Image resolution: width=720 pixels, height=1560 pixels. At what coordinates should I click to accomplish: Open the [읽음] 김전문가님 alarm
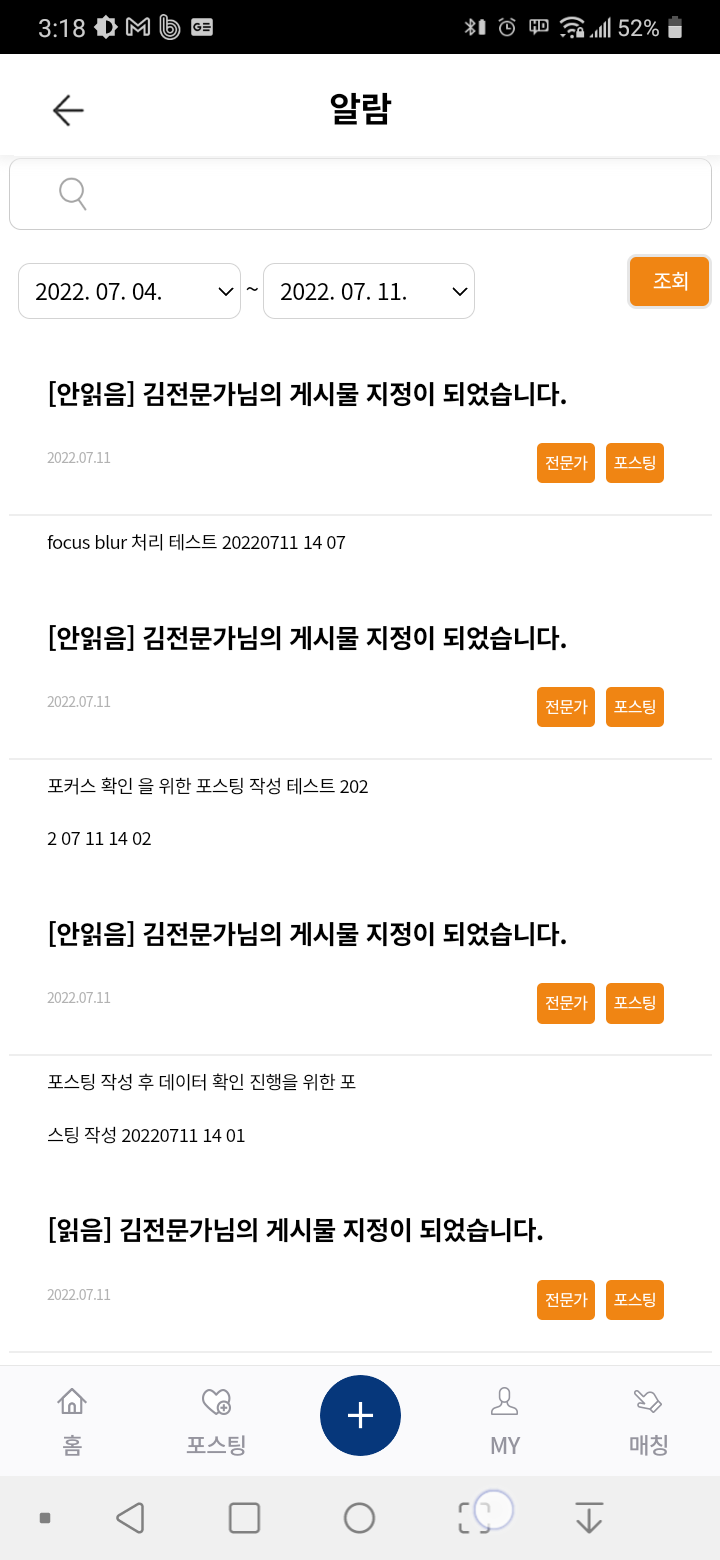(x=295, y=1231)
